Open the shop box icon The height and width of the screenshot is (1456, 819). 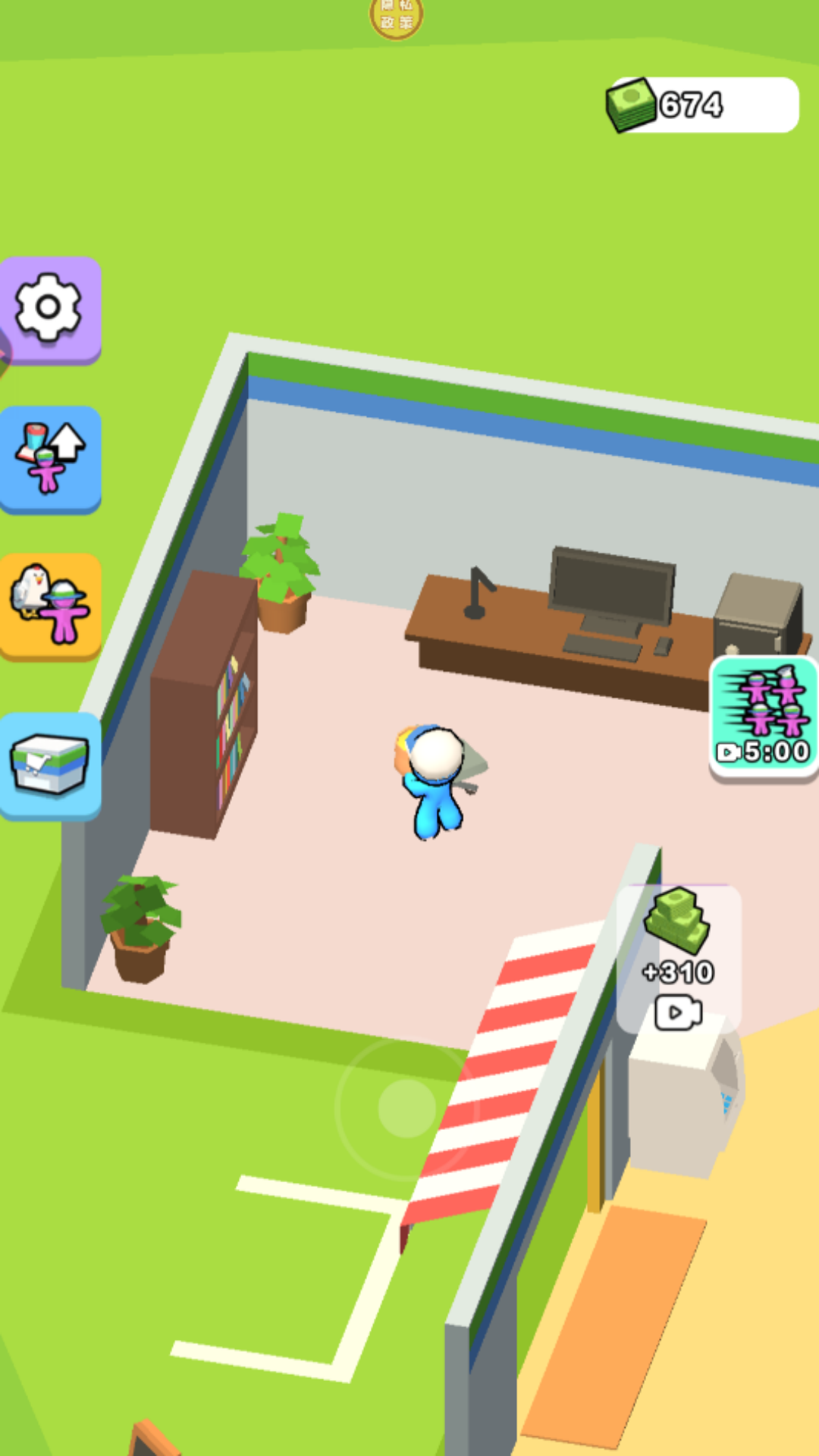[x=49, y=764]
